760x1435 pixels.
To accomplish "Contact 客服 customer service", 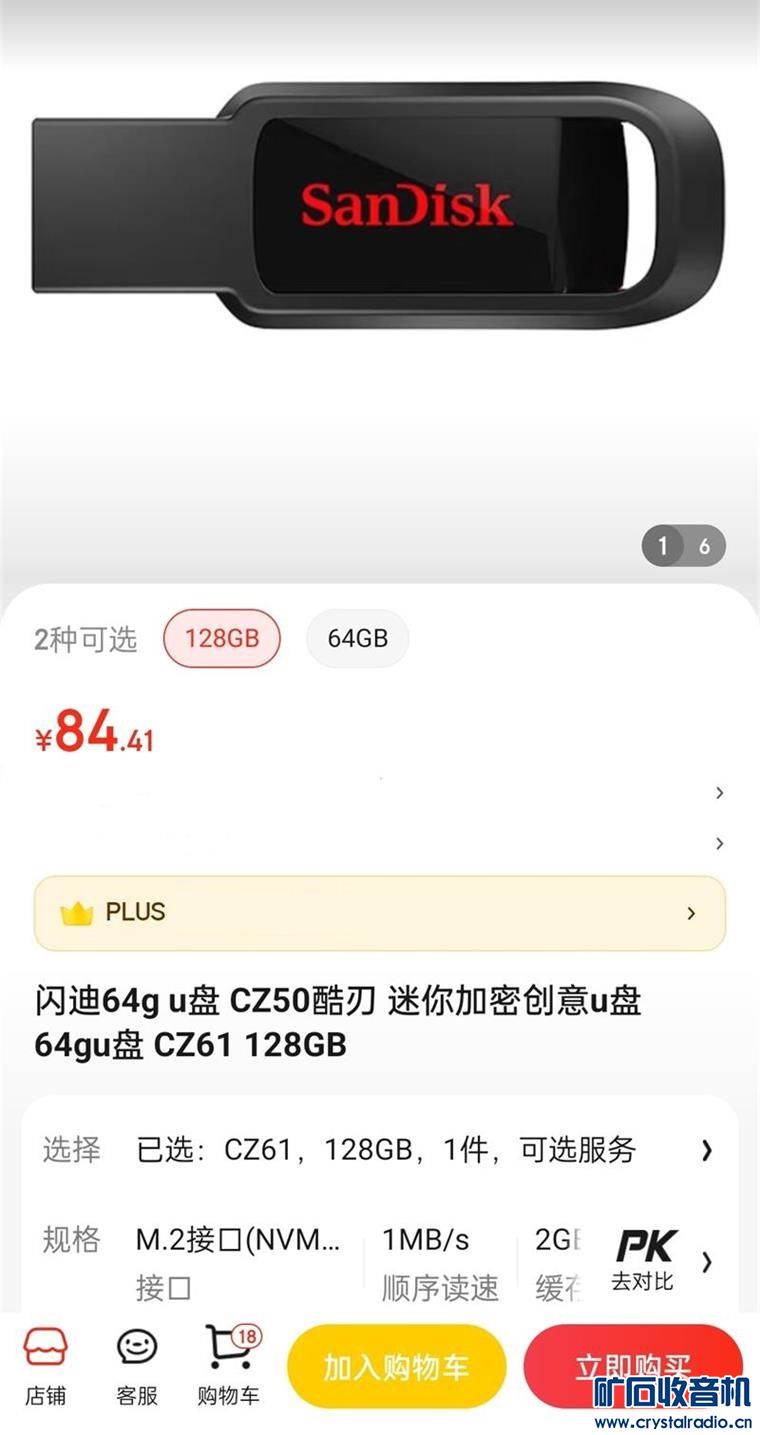I will tap(137, 1367).
